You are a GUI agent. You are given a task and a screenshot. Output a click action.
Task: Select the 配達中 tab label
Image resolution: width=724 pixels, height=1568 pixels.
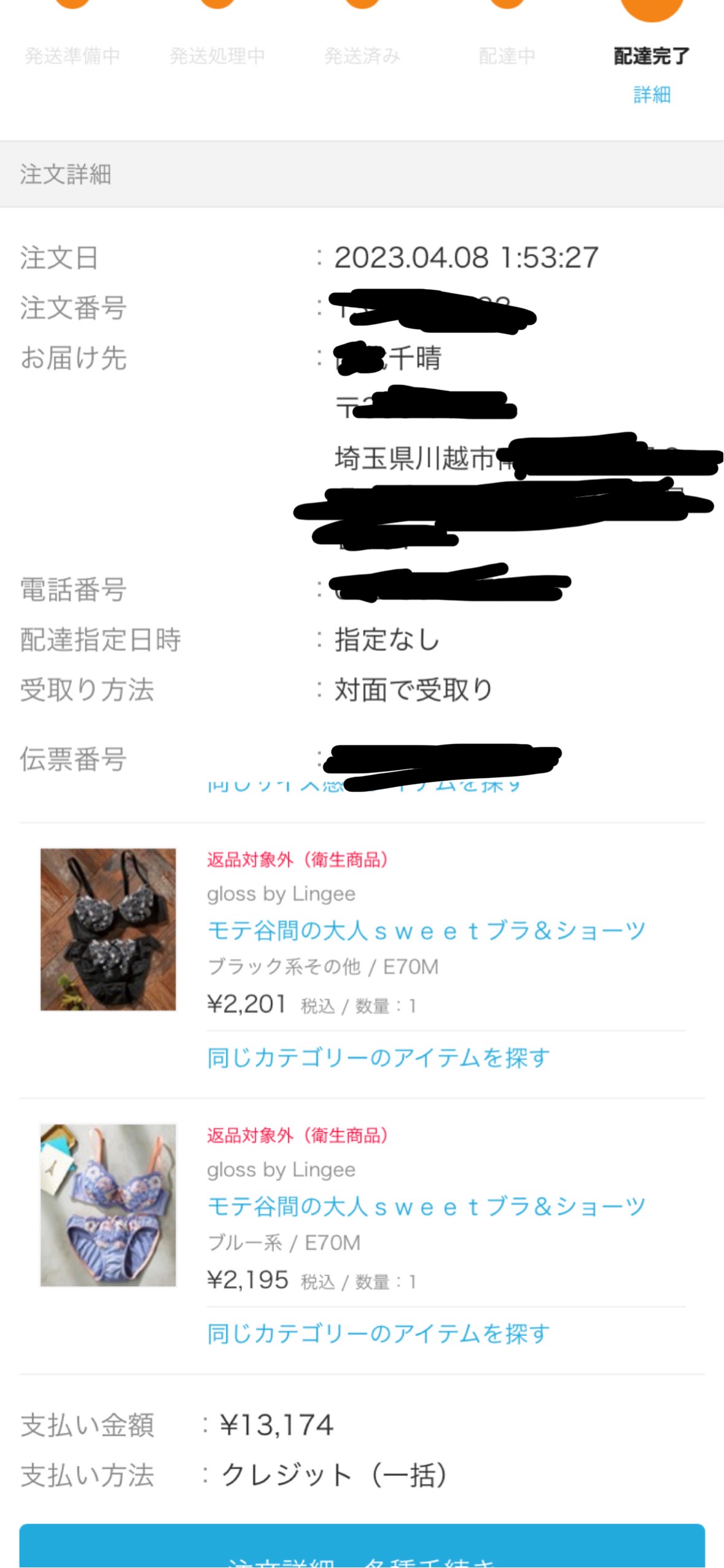(x=507, y=55)
